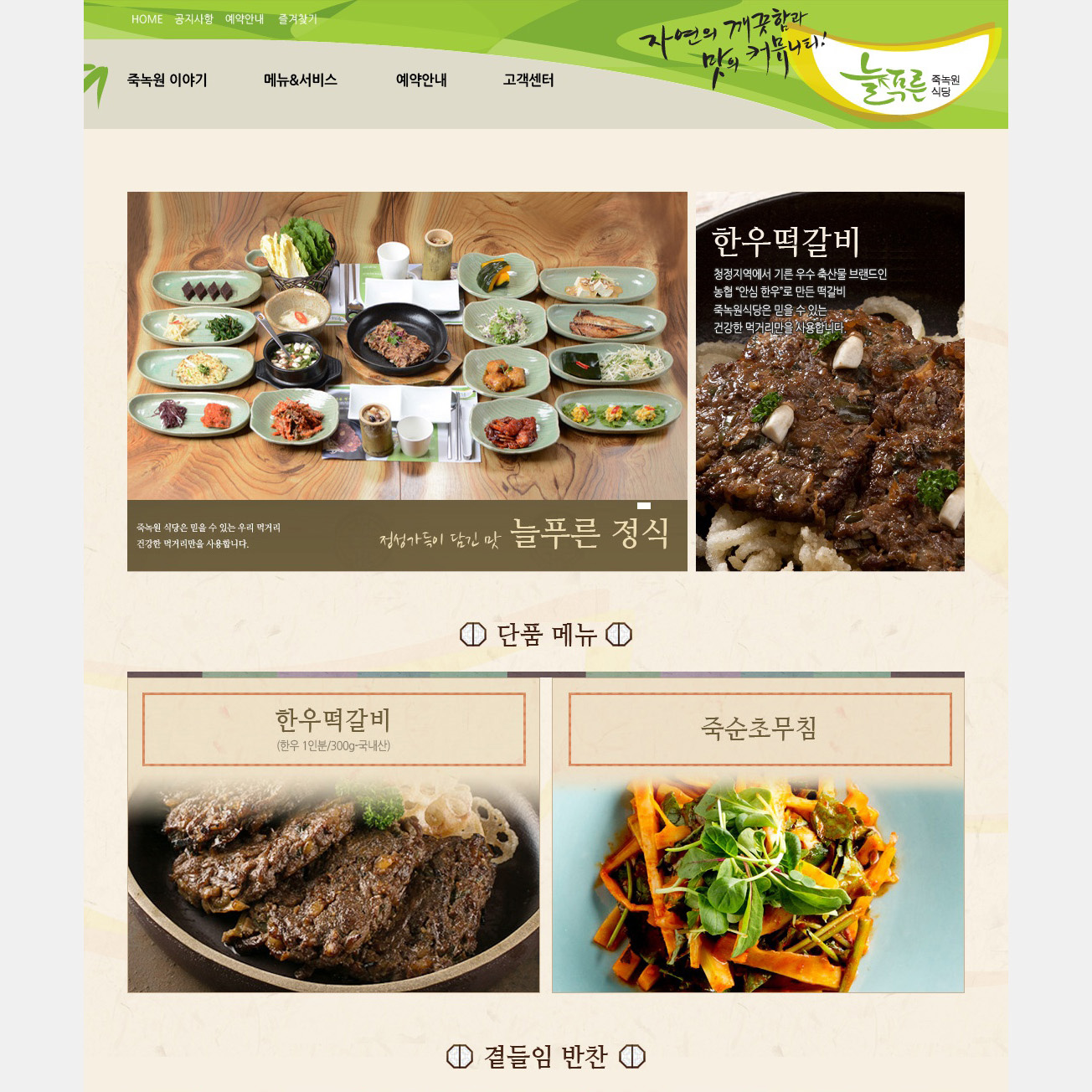Open the 공지사항 notices link

[x=193, y=19]
